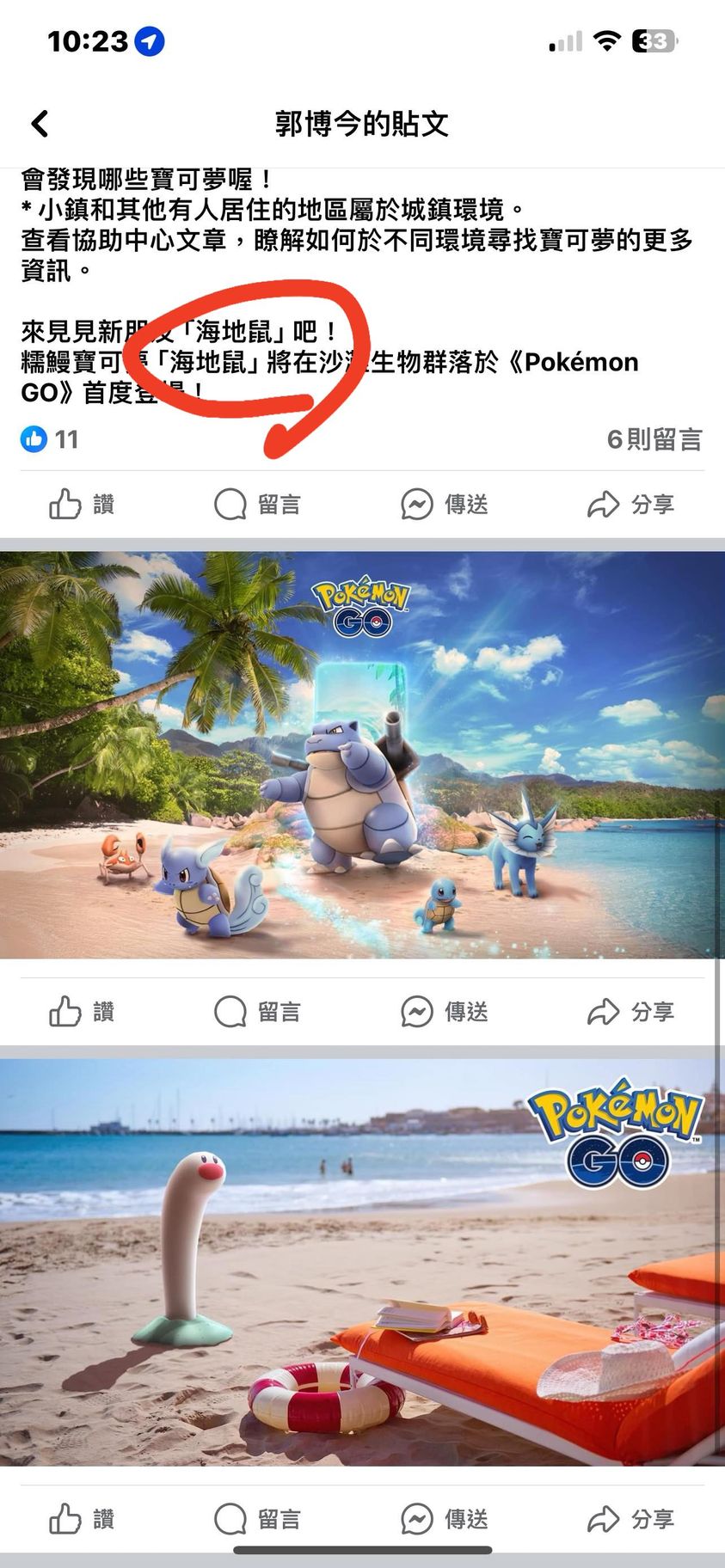The width and height of the screenshot is (725, 1568).
Task: Send the Blastoise beach photo via Messenger
Action: tap(445, 1012)
